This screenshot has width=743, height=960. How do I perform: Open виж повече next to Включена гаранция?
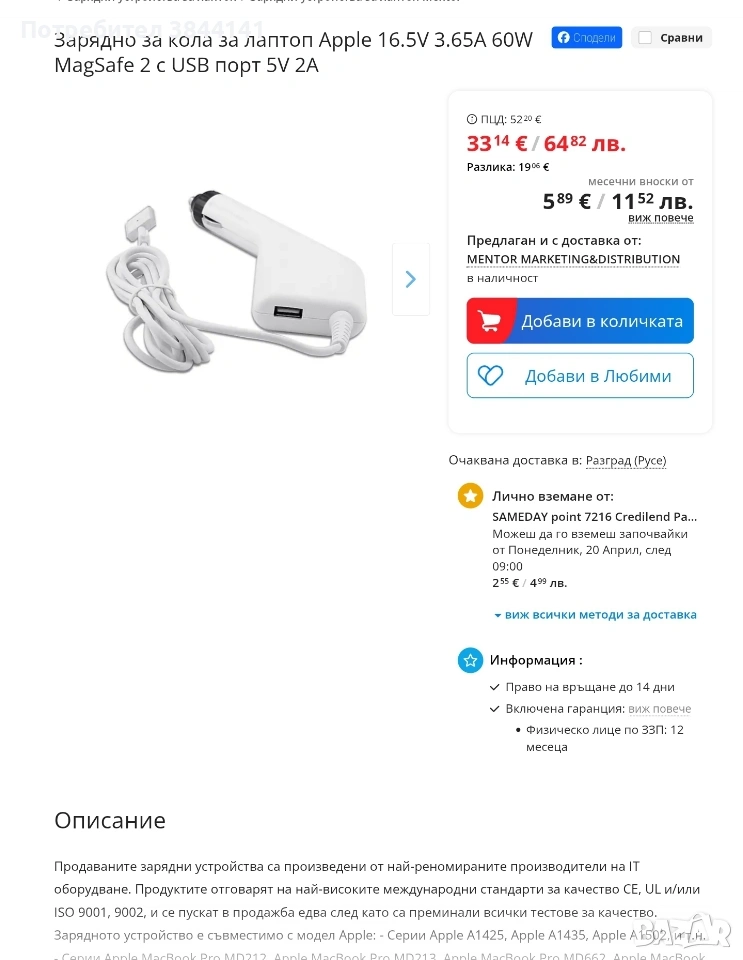point(659,709)
